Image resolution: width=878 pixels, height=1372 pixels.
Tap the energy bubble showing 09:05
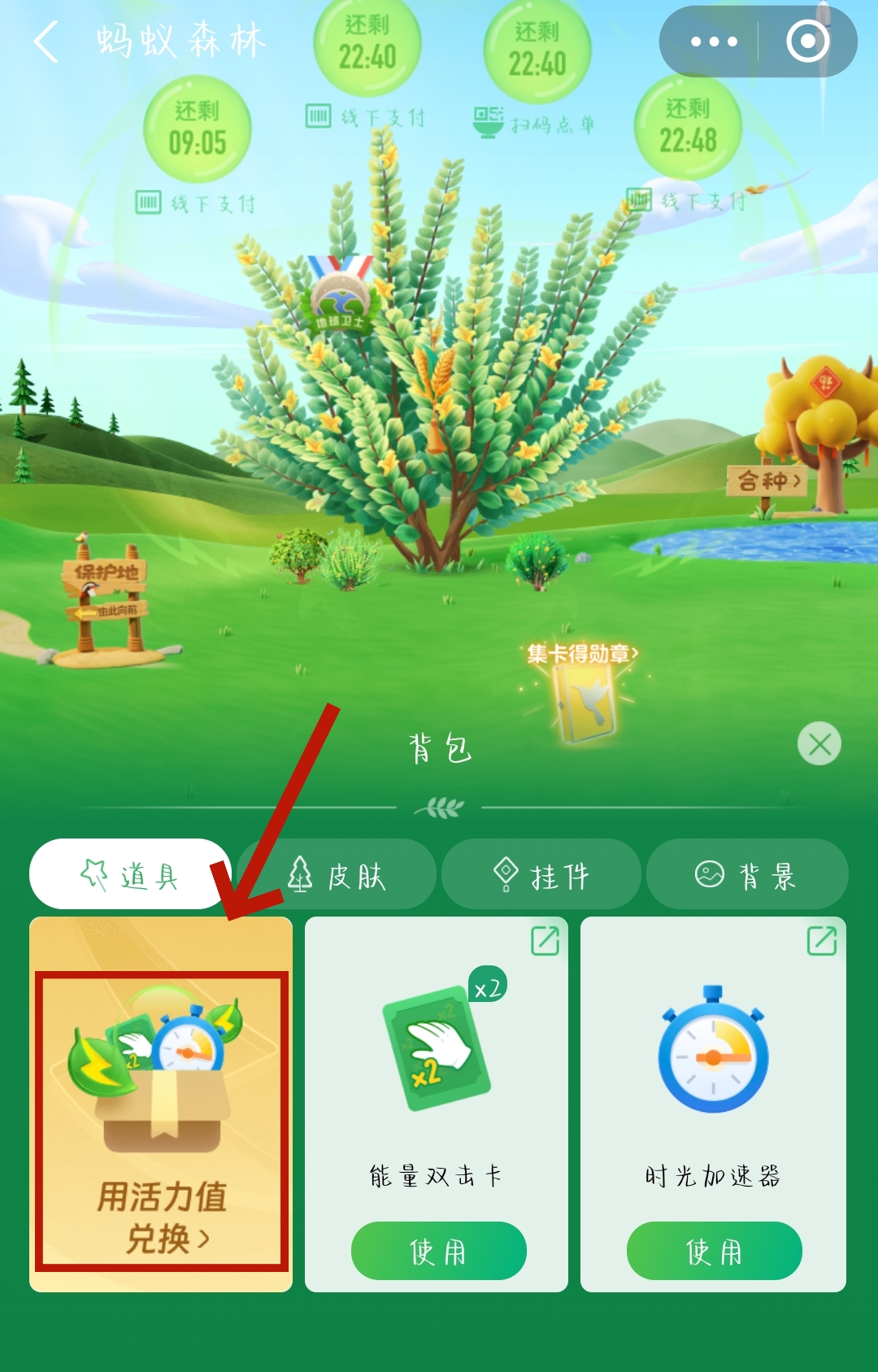(197, 129)
